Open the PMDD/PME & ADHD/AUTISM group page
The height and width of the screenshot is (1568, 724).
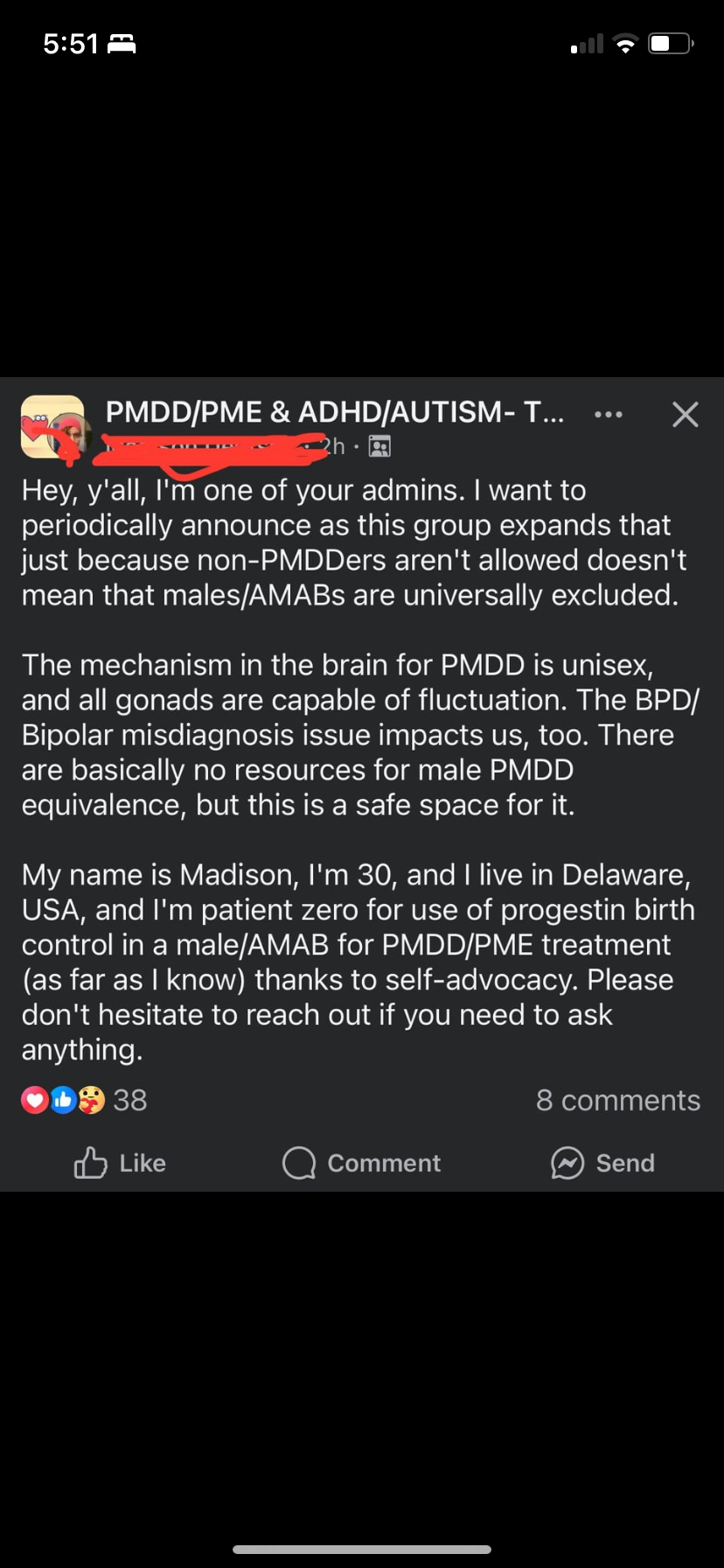[x=335, y=411]
